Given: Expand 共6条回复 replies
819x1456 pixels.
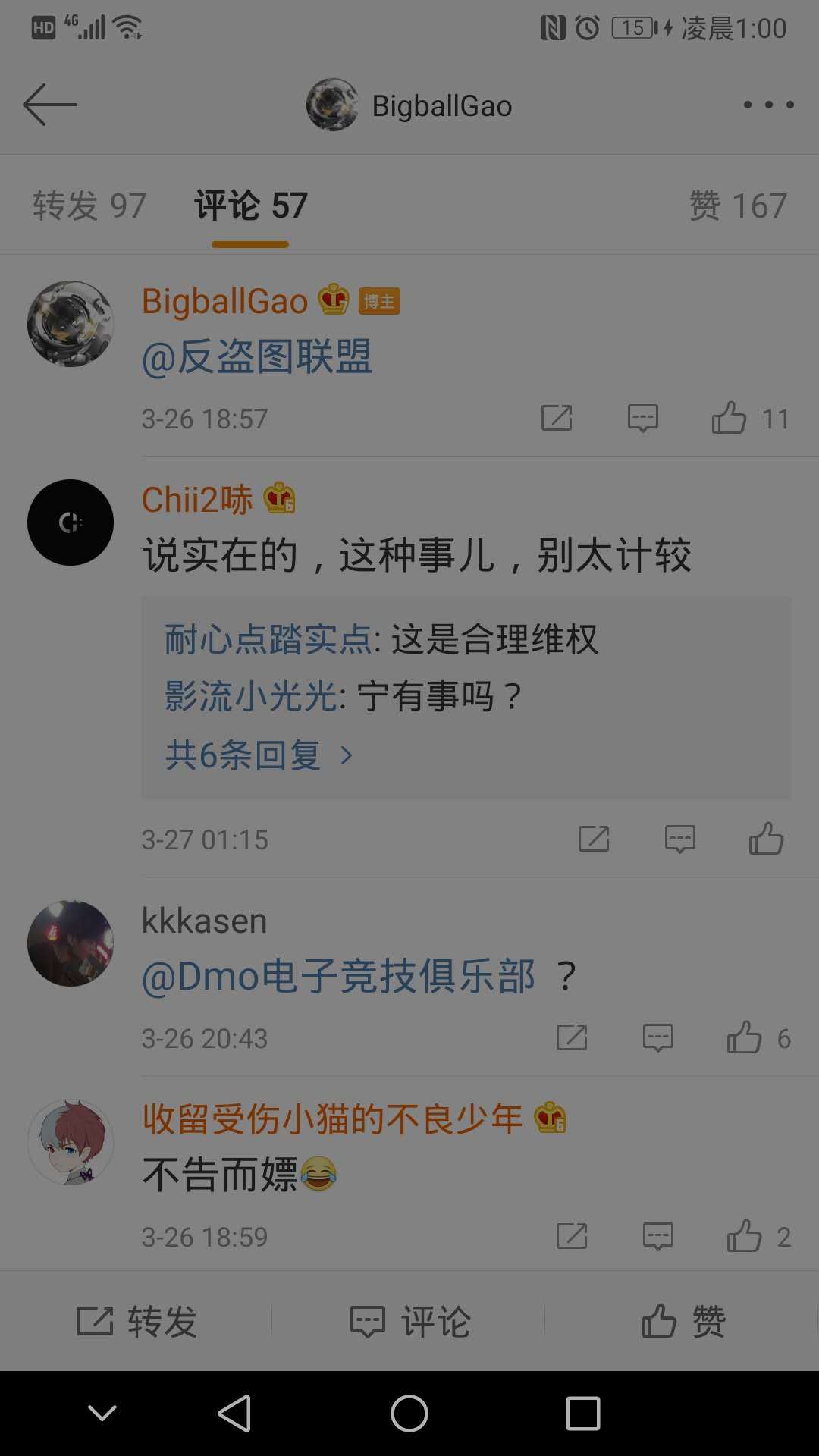Looking at the screenshot, I should (x=259, y=755).
